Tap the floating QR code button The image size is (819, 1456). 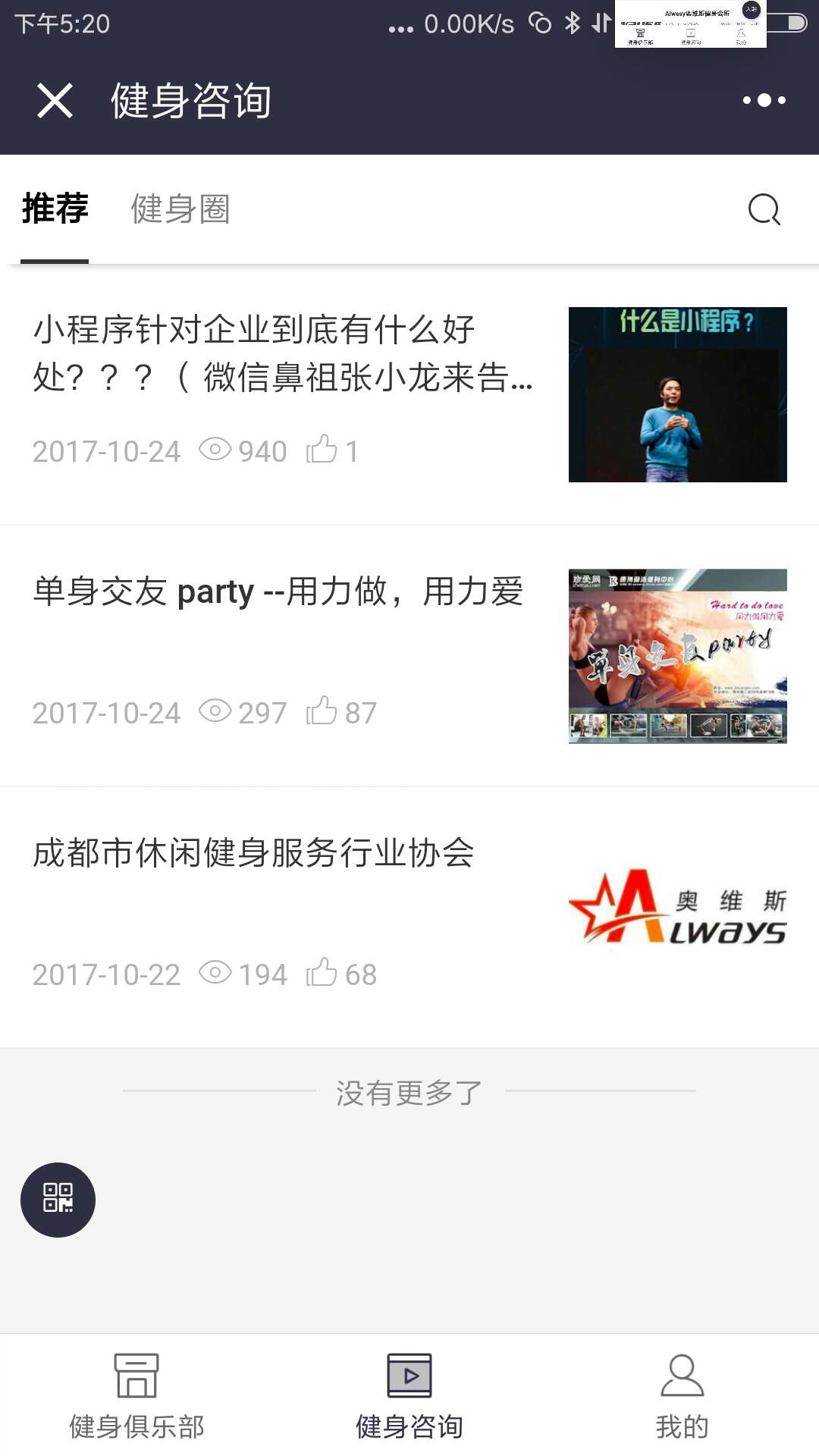point(58,1200)
